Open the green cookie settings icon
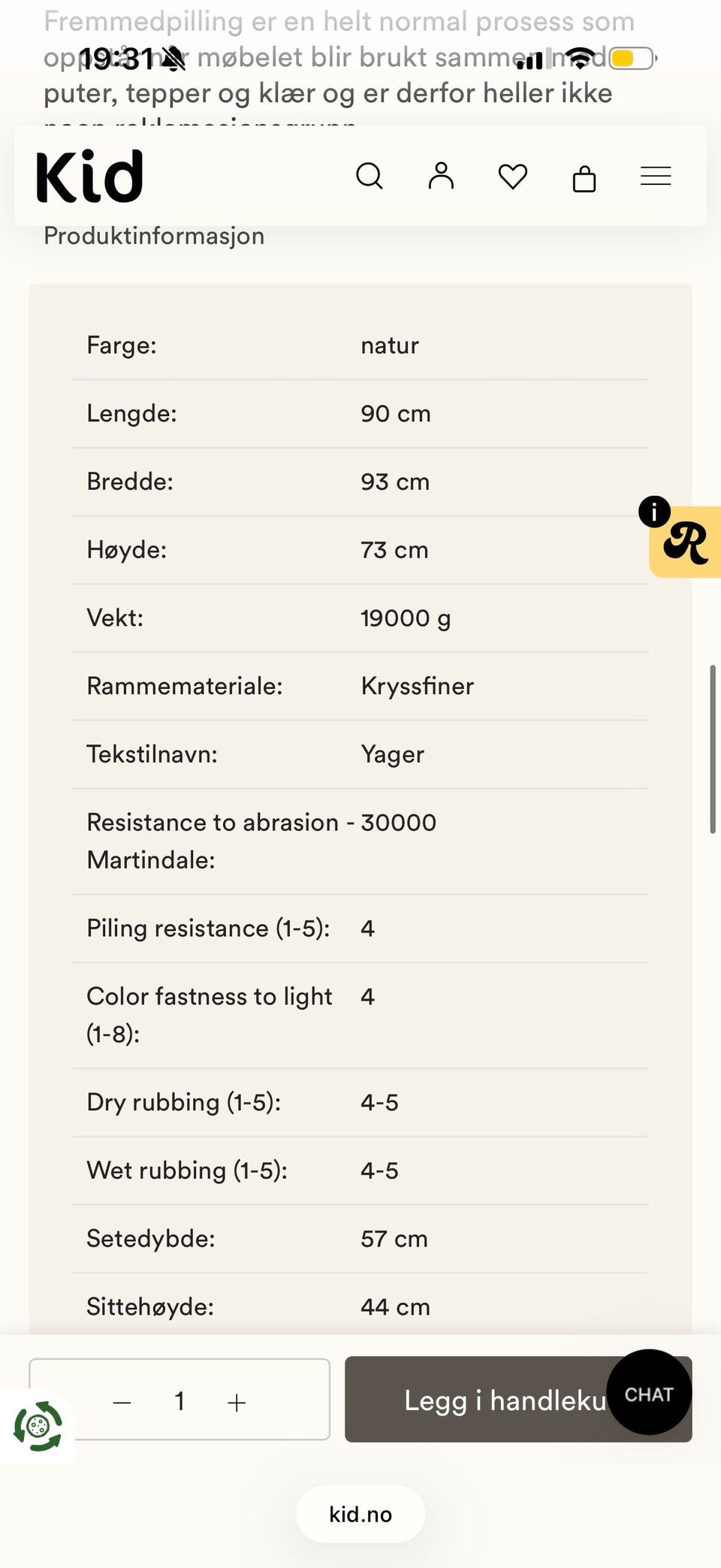 (x=38, y=1425)
